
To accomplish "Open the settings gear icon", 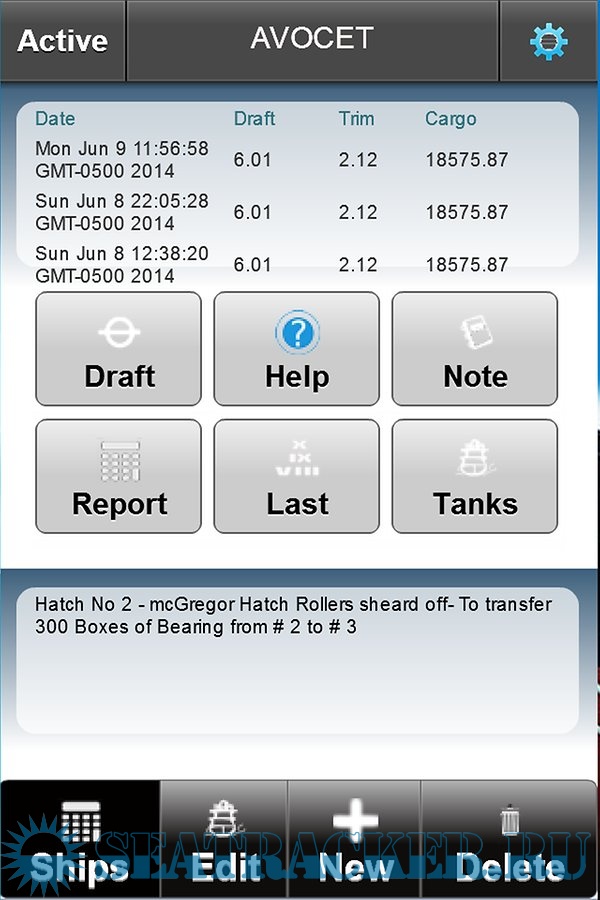I will click(x=548, y=41).
